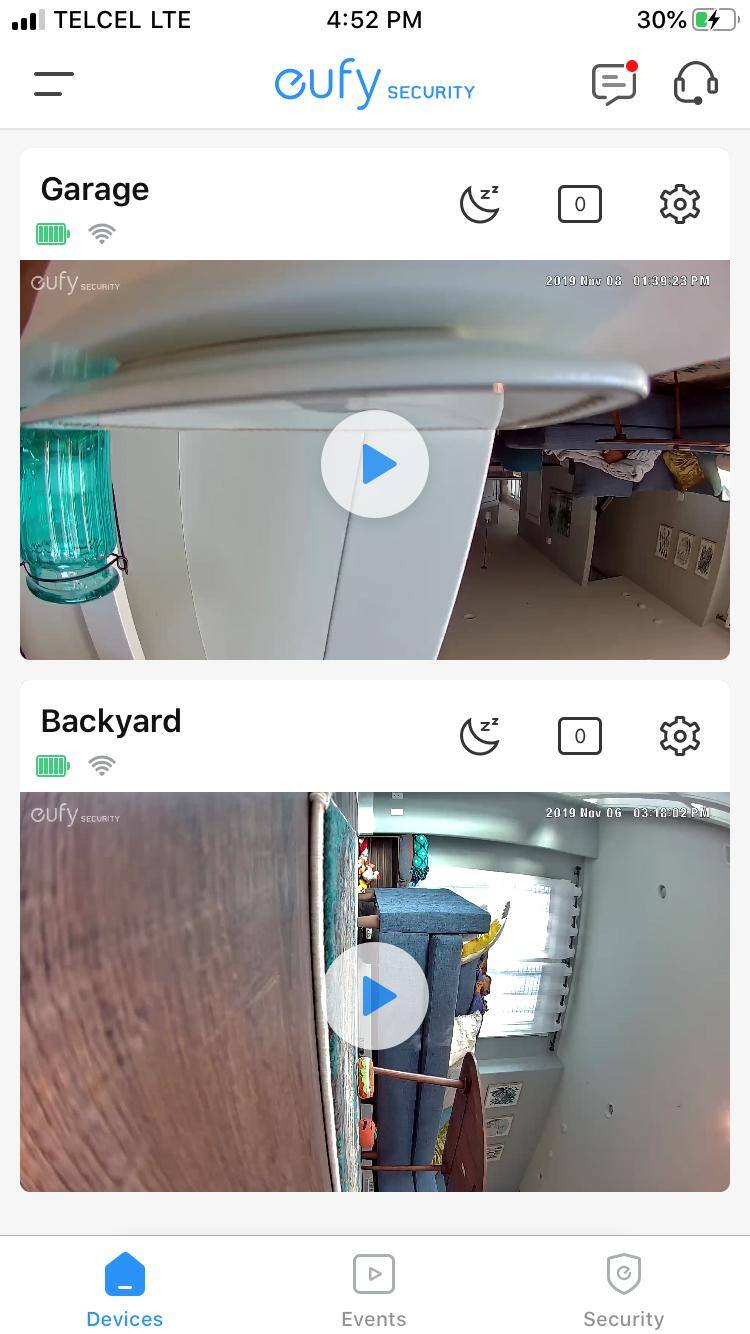Open Garage camera settings gear

pyautogui.click(x=680, y=204)
